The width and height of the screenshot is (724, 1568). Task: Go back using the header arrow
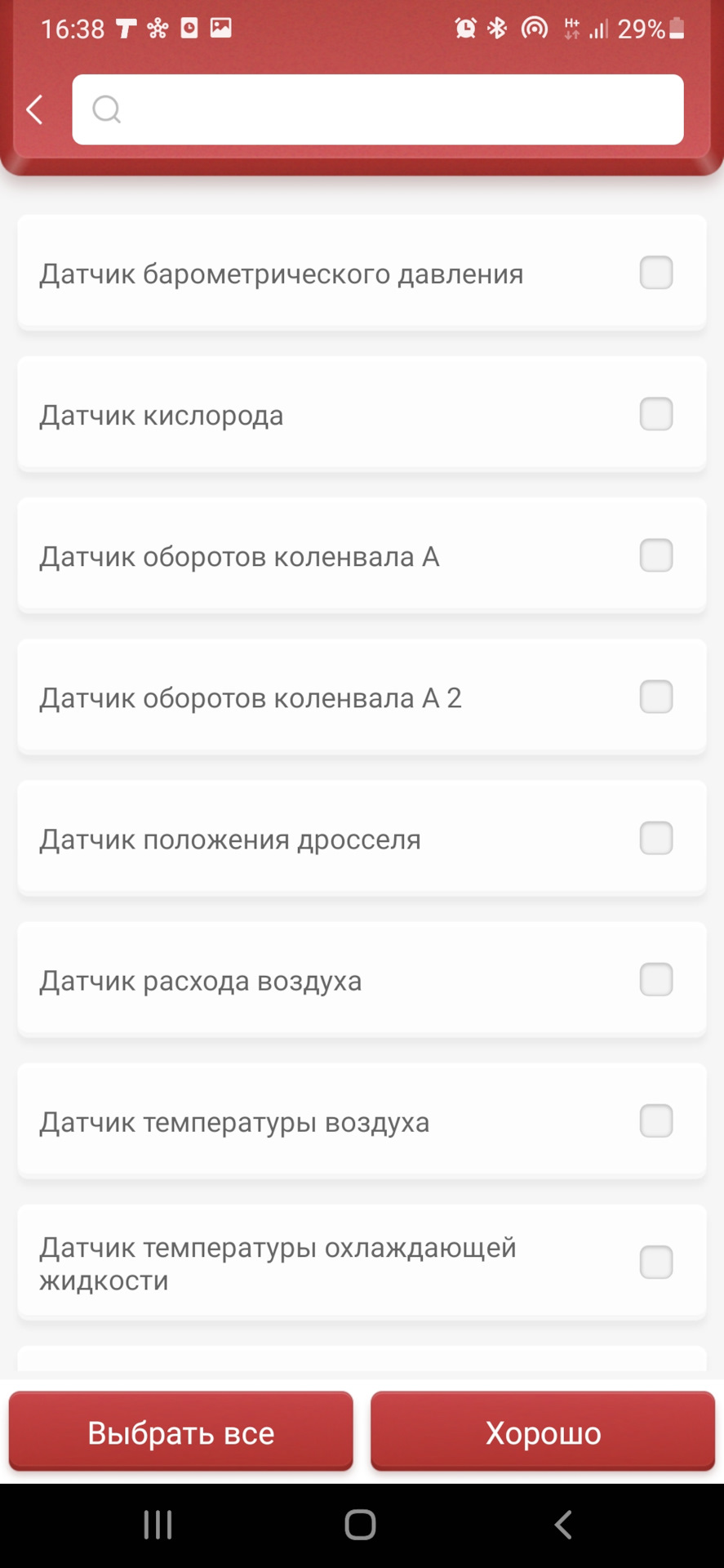[x=34, y=109]
